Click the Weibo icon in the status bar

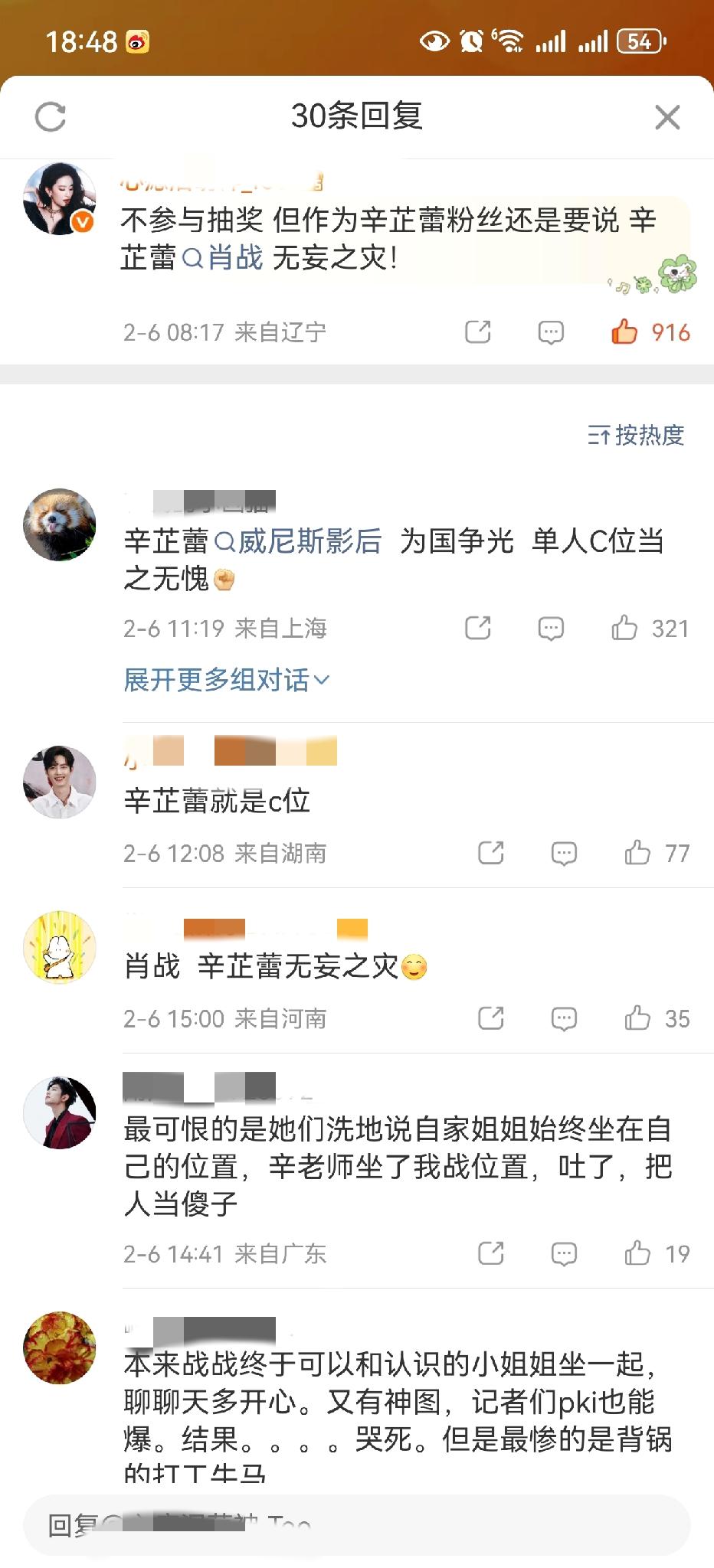tap(138, 41)
